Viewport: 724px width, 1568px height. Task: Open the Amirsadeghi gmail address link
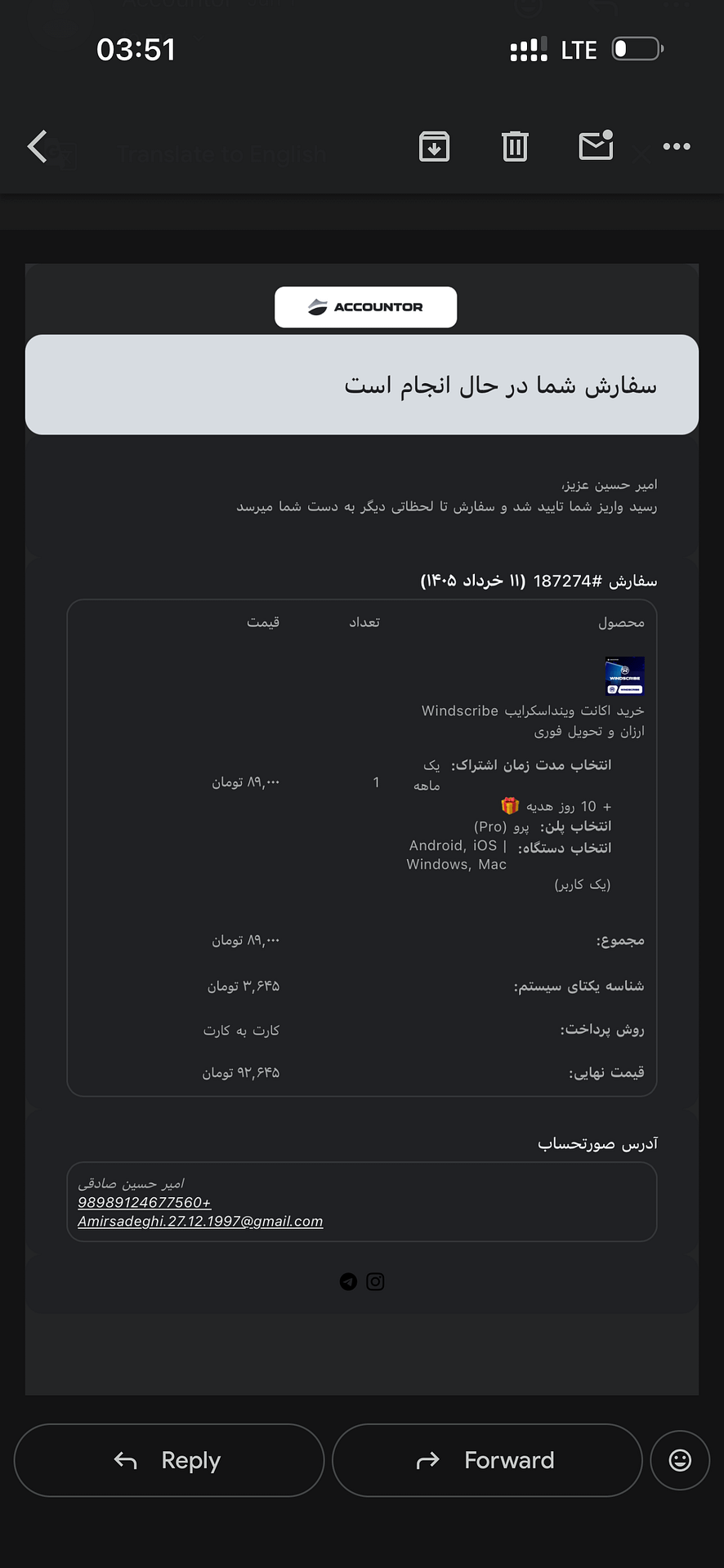pos(200,1222)
